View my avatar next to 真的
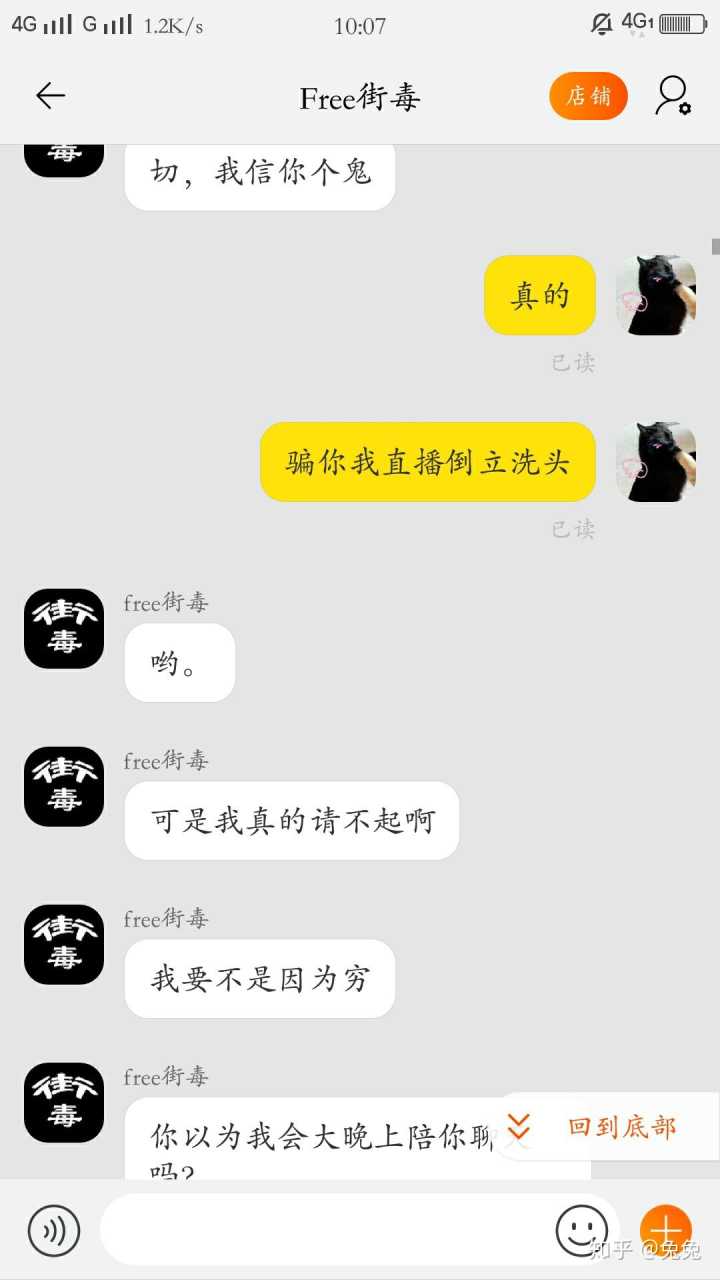The height and width of the screenshot is (1280, 720). point(656,295)
